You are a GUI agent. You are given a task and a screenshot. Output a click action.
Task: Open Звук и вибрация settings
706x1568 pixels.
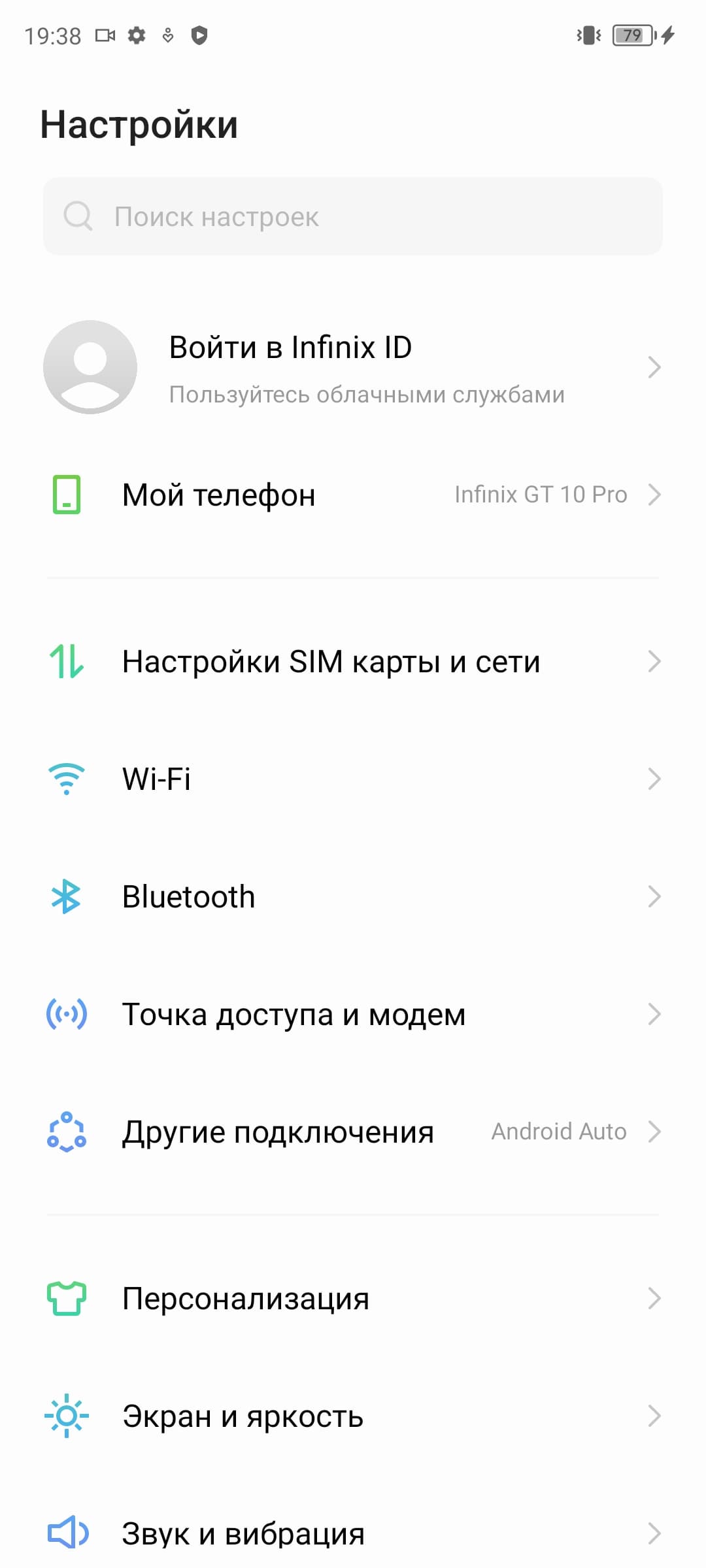click(x=353, y=1533)
